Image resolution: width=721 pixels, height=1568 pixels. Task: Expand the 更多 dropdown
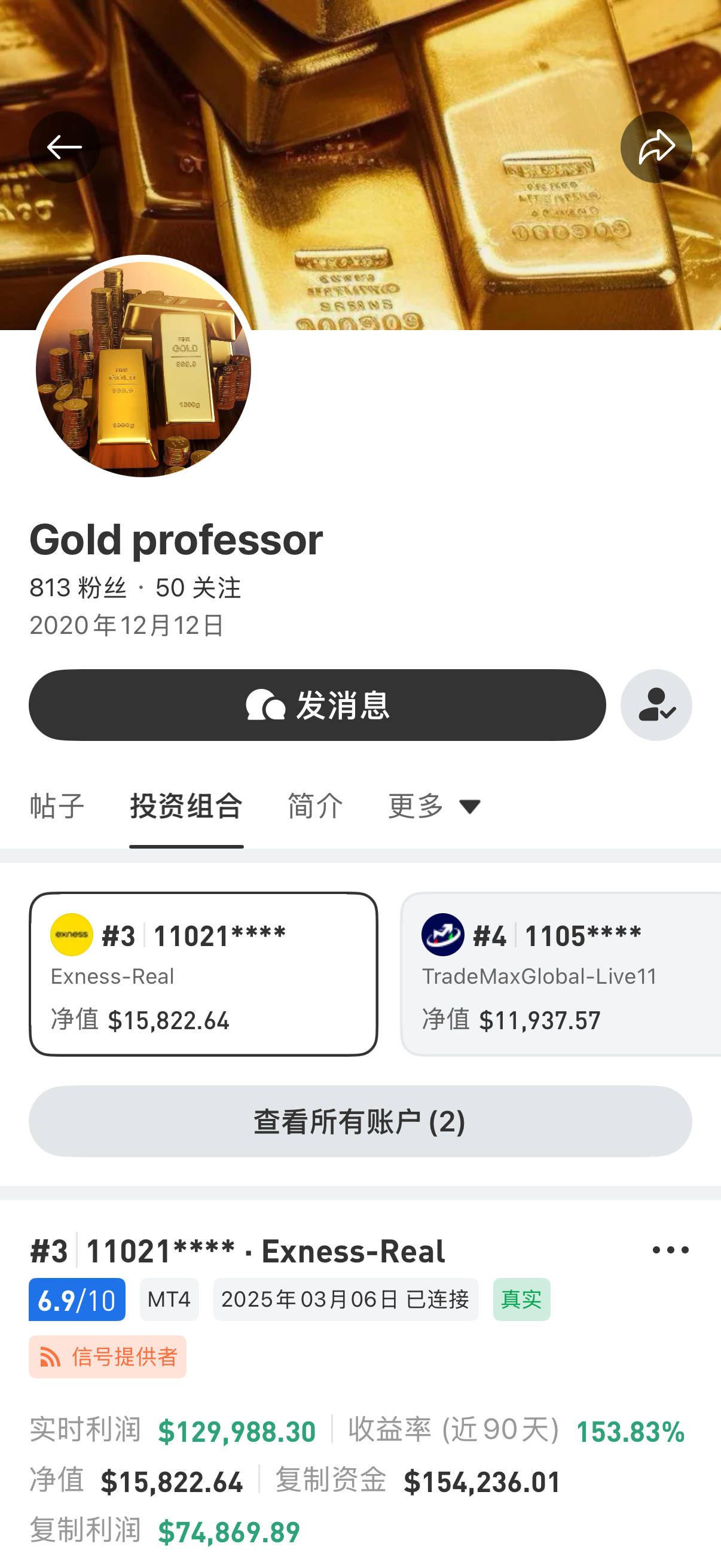pos(435,806)
